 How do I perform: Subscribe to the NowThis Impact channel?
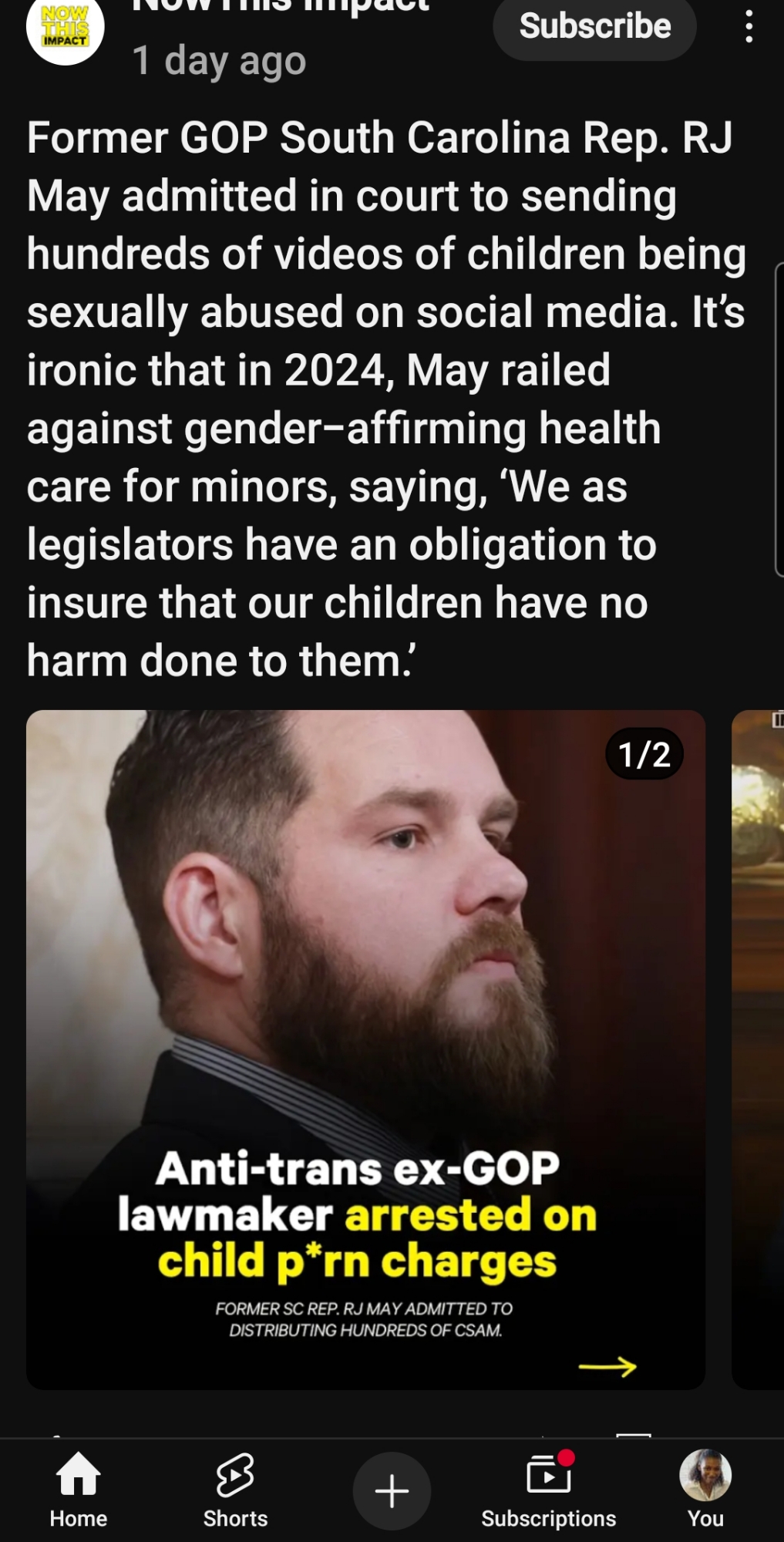pos(594,28)
